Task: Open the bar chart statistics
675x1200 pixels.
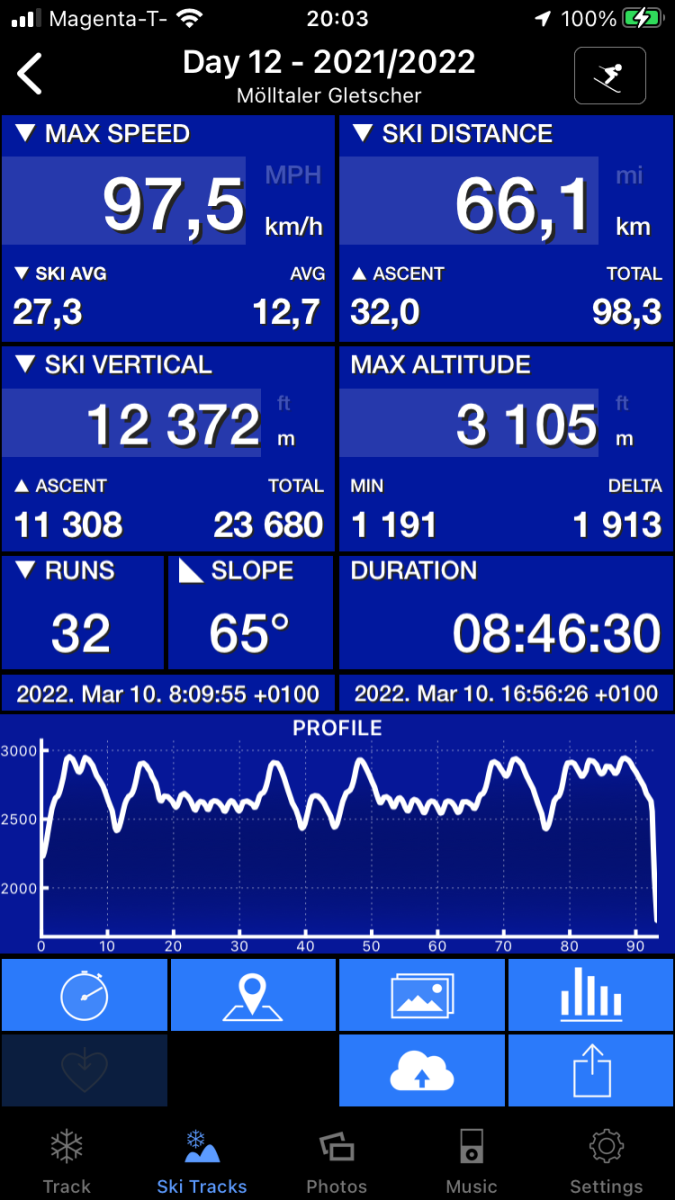Action: point(590,995)
